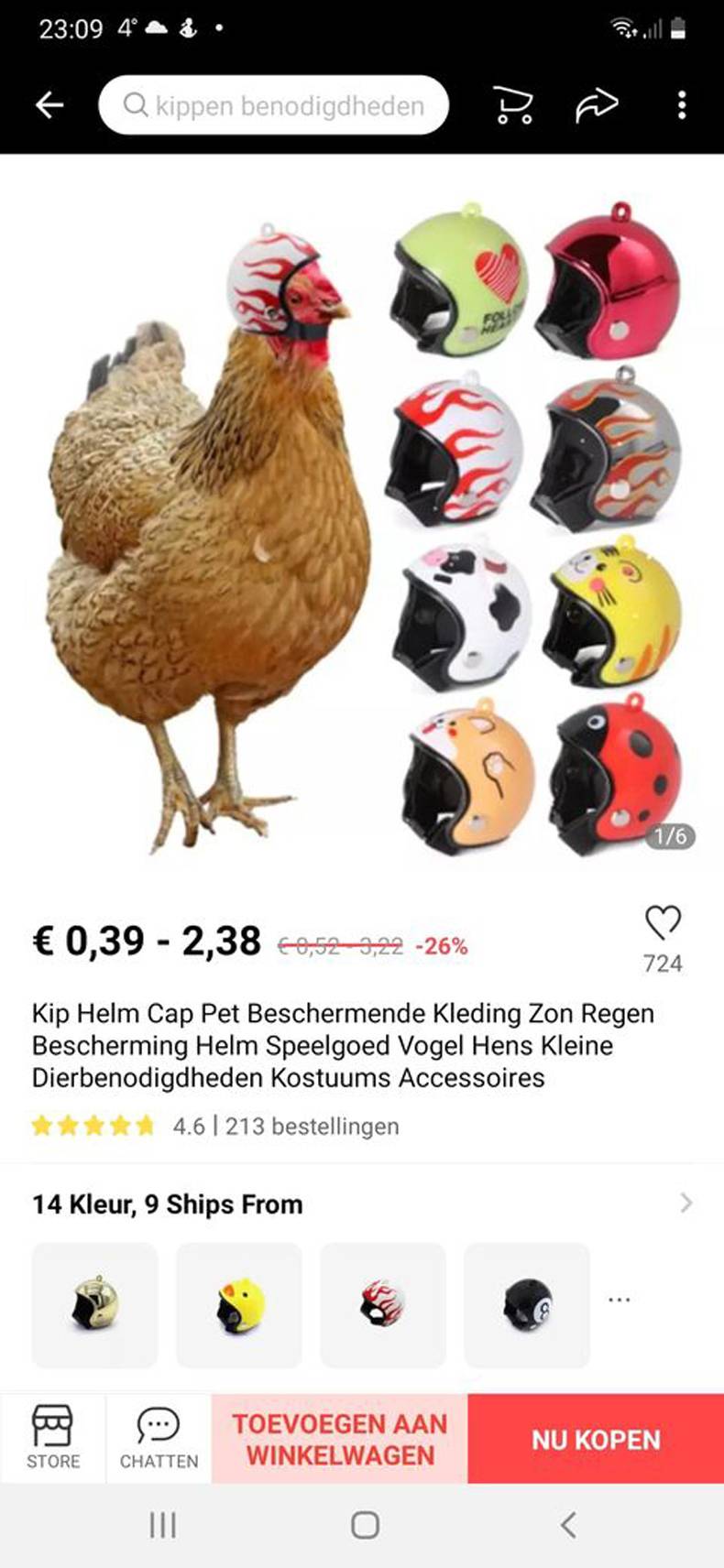Pick the black 8-ball helmet variant
This screenshot has height=1568, width=724.
tap(527, 1304)
